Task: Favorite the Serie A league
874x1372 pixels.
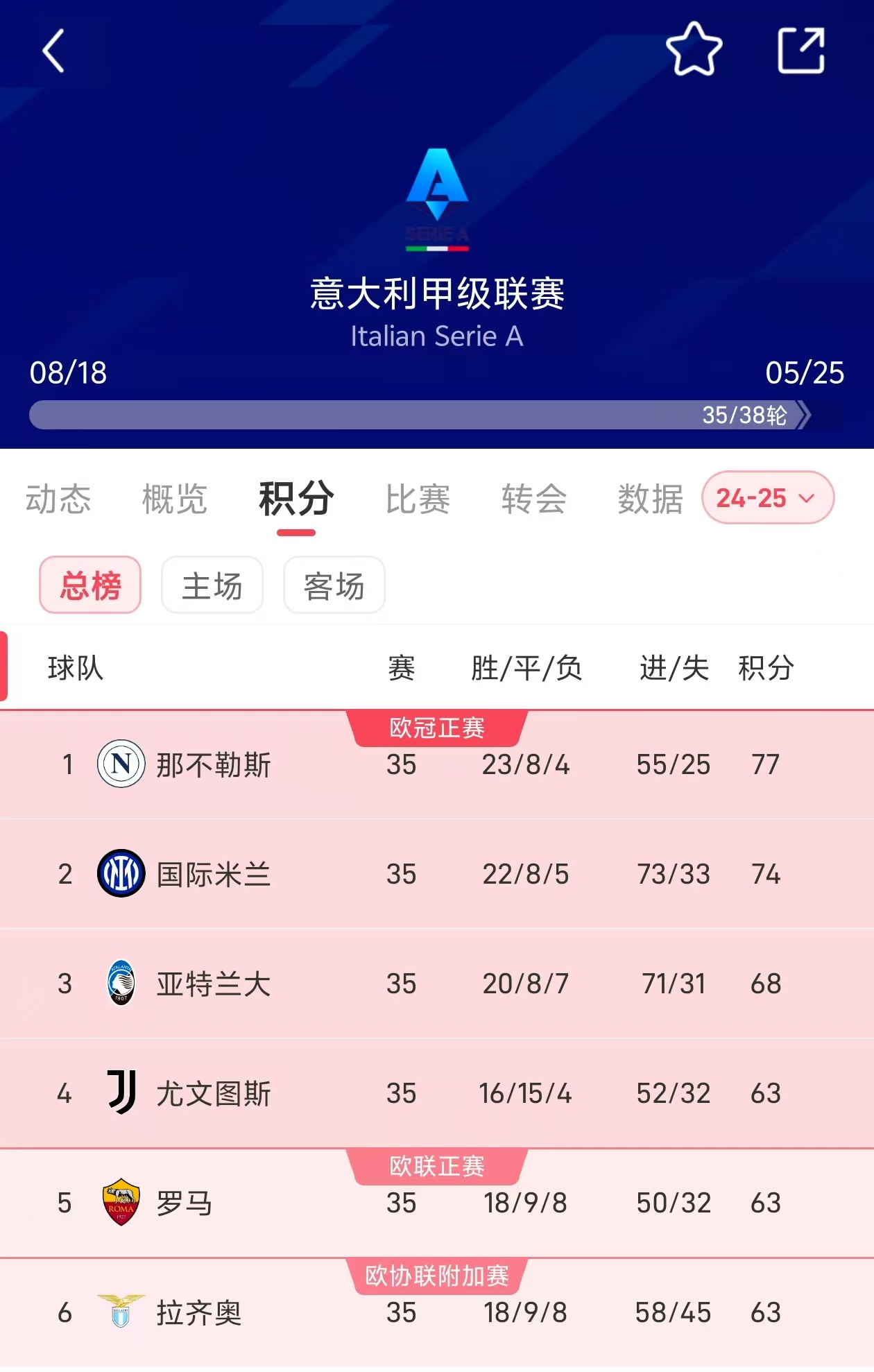Action: (x=694, y=50)
